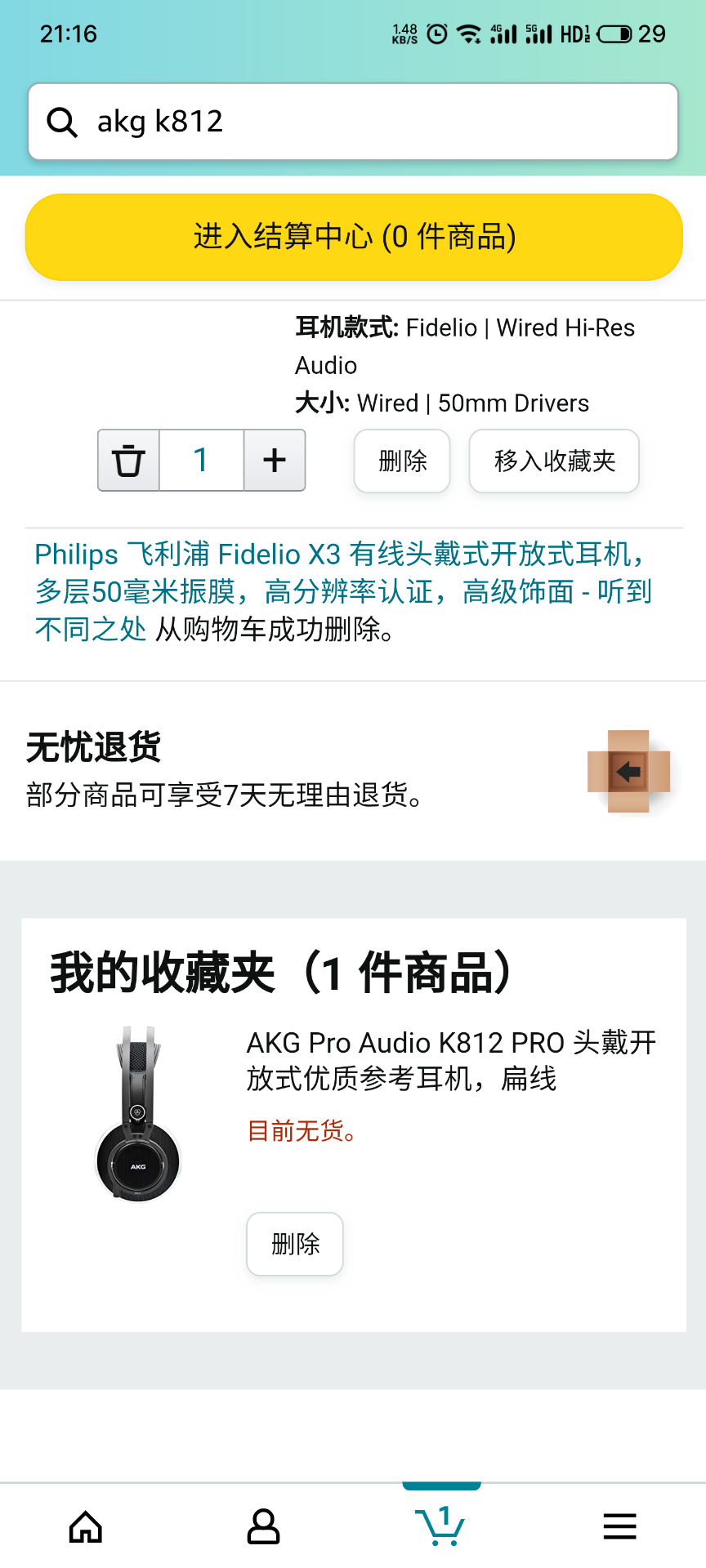Remove AKG K812 from saved items
706x1568 pixels.
295,1244
